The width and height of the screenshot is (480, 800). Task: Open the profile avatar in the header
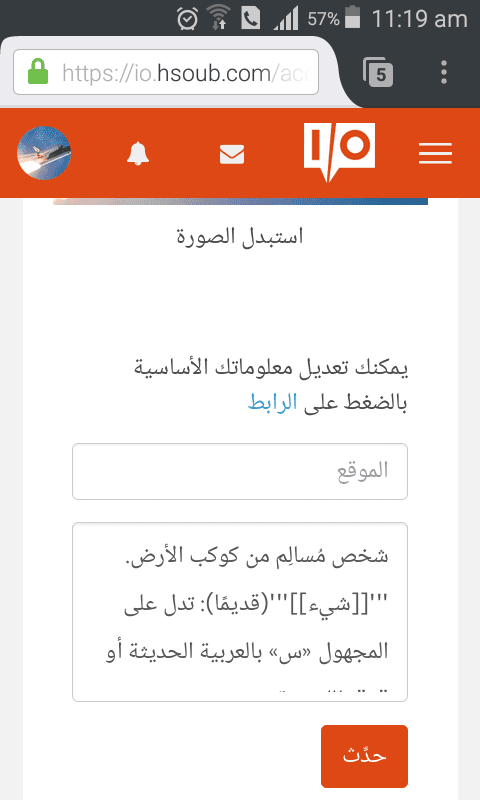click(x=44, y=153)
